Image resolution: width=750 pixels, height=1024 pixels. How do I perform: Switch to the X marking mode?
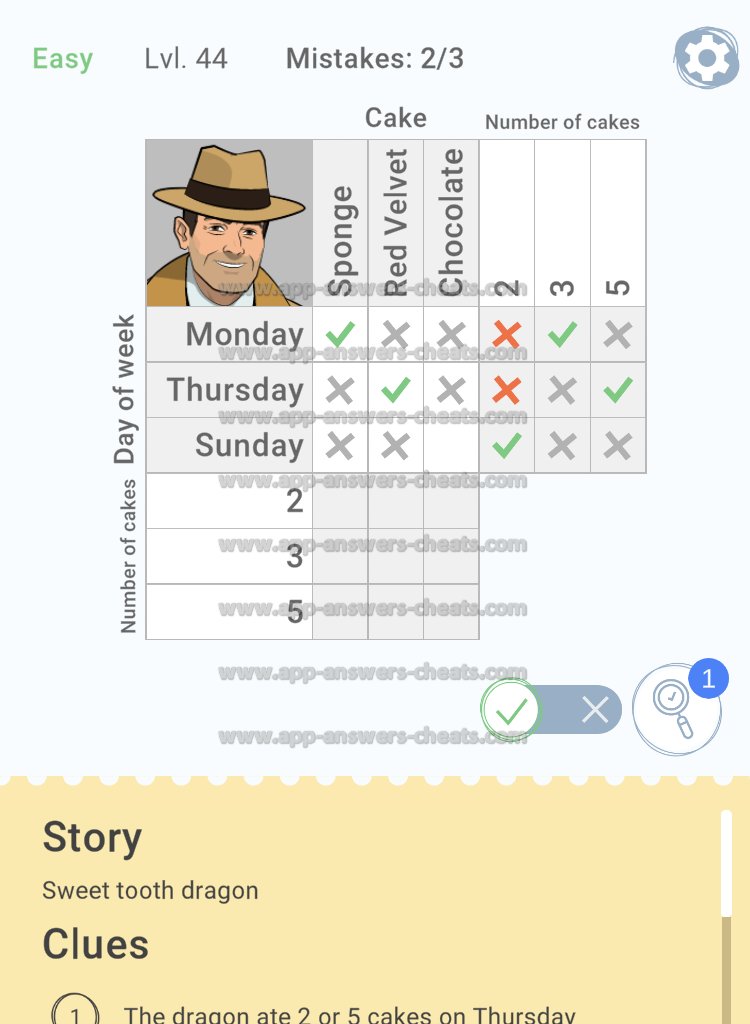coord(594,711)
